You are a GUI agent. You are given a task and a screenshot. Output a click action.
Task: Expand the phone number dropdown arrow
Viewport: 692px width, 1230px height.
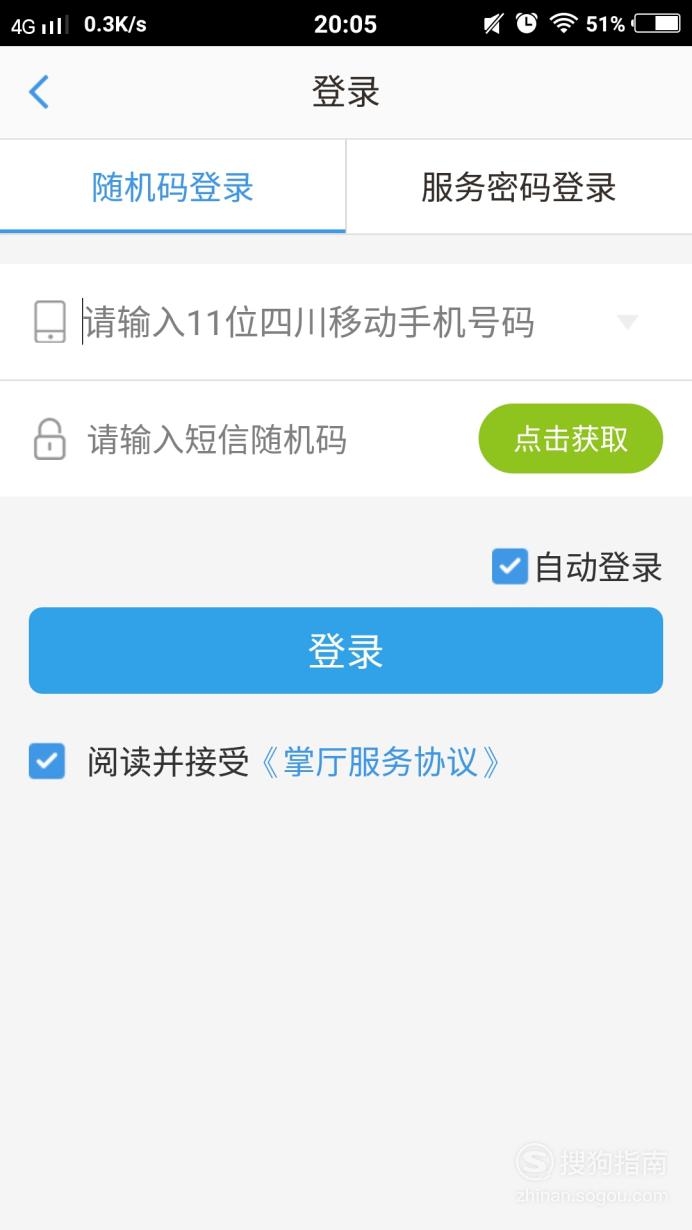[x=627, y=322]
